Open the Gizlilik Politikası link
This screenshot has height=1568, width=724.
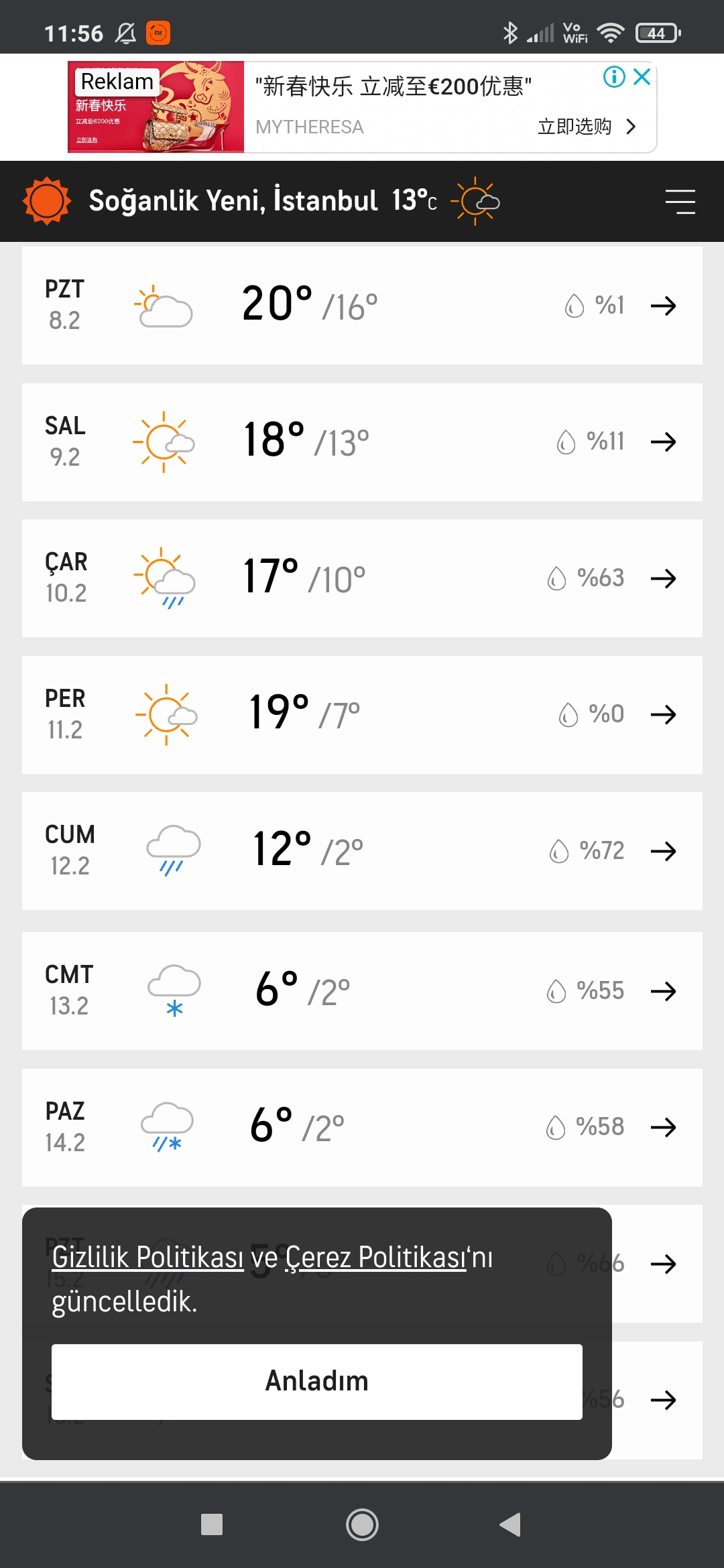pyautogui.click(x=147, y=1257)
